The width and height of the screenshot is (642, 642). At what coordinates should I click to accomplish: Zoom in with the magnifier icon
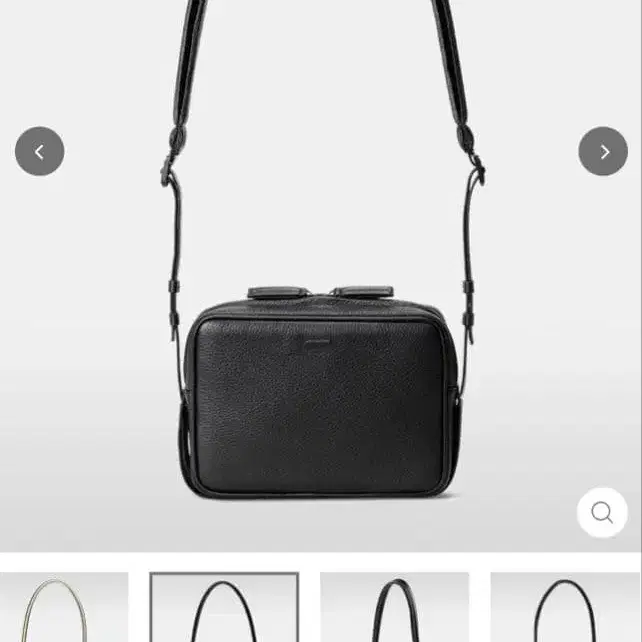602,513
